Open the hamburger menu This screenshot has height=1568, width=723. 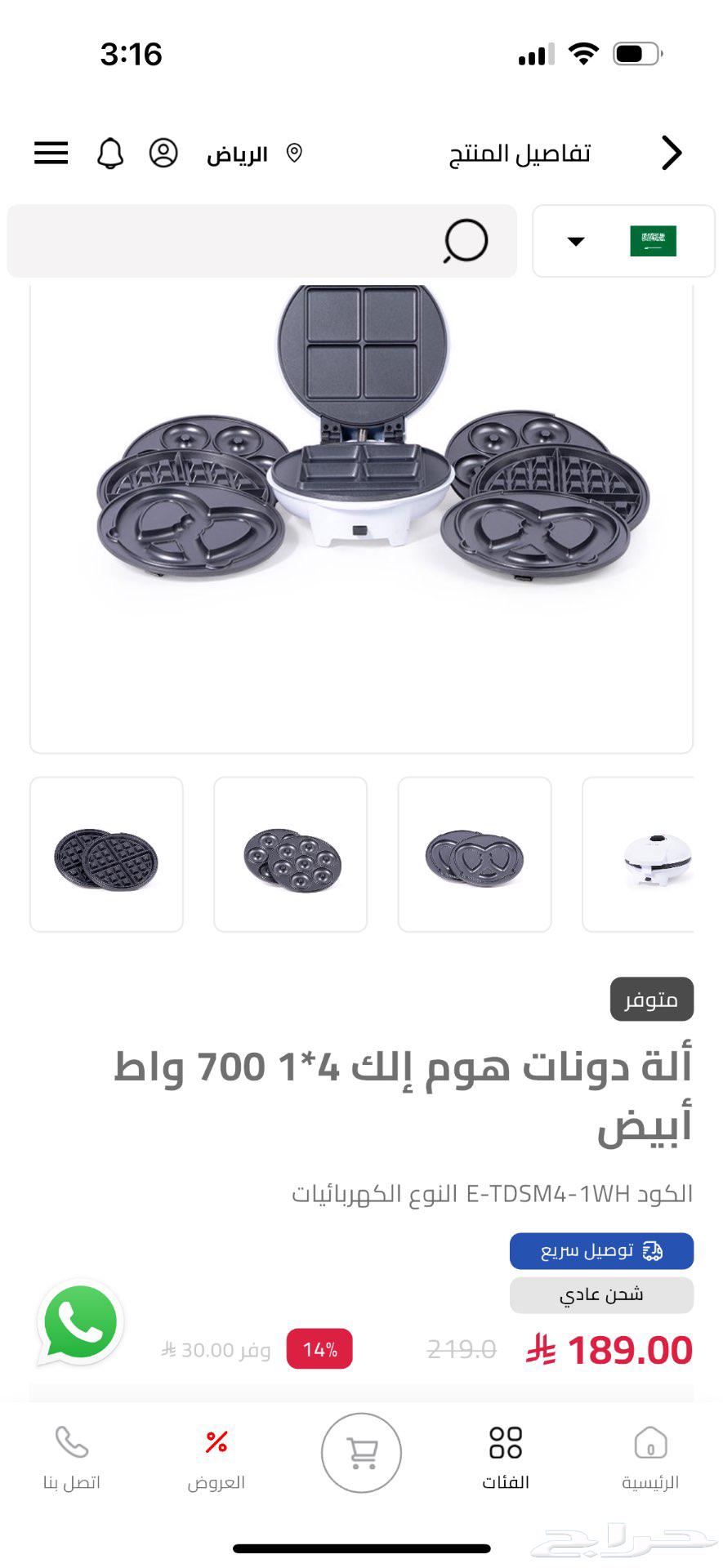(51, 153)
